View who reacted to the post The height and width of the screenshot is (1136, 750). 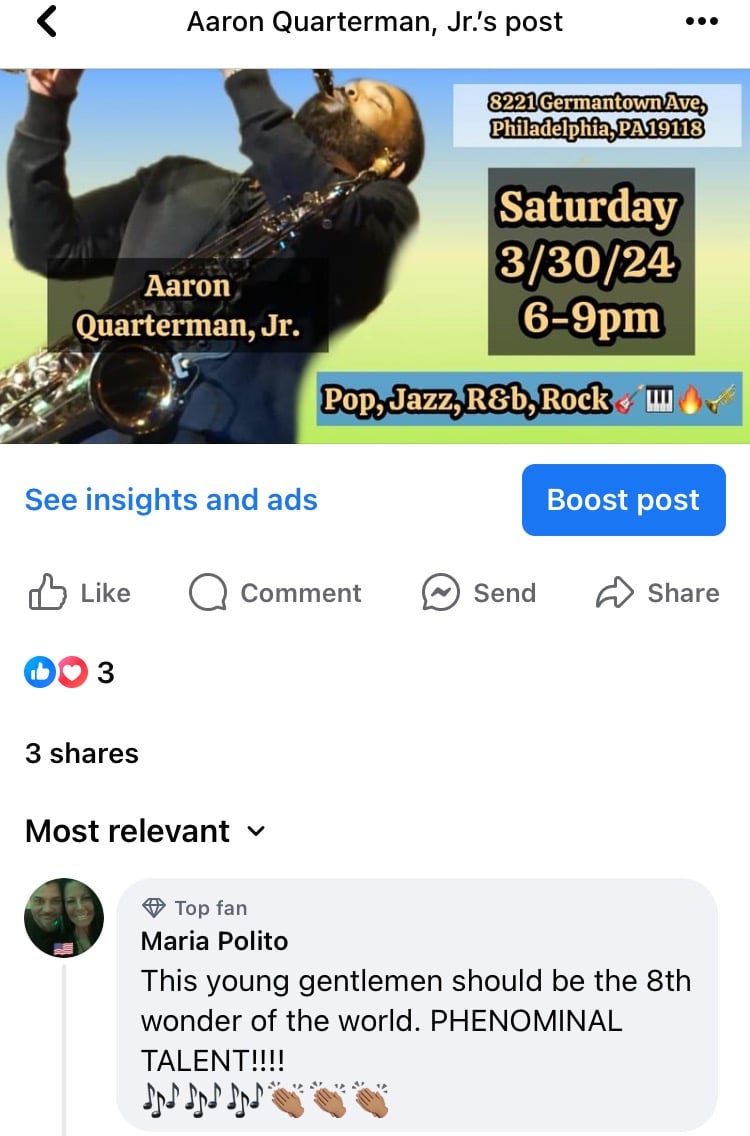coord(68,673)
